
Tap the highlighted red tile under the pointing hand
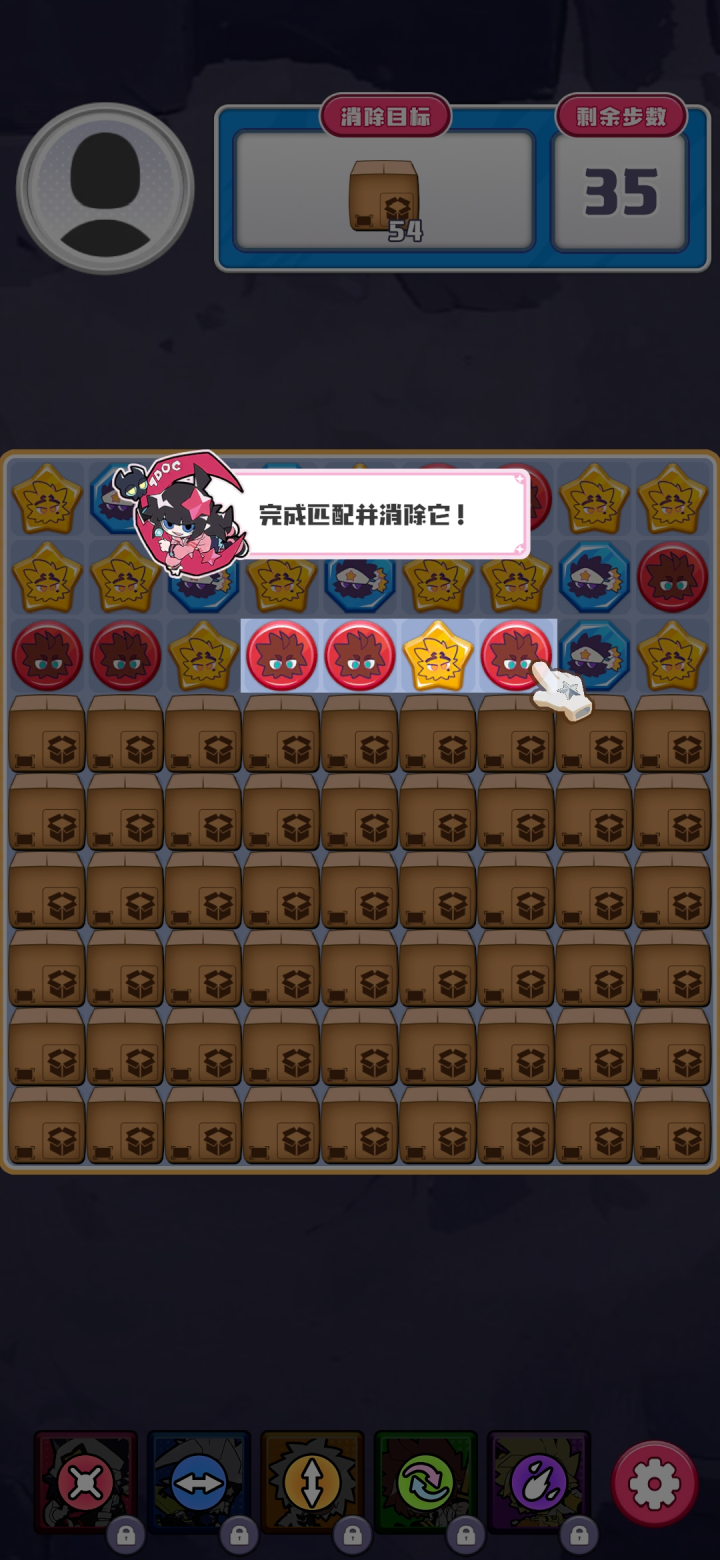(515, 655)
